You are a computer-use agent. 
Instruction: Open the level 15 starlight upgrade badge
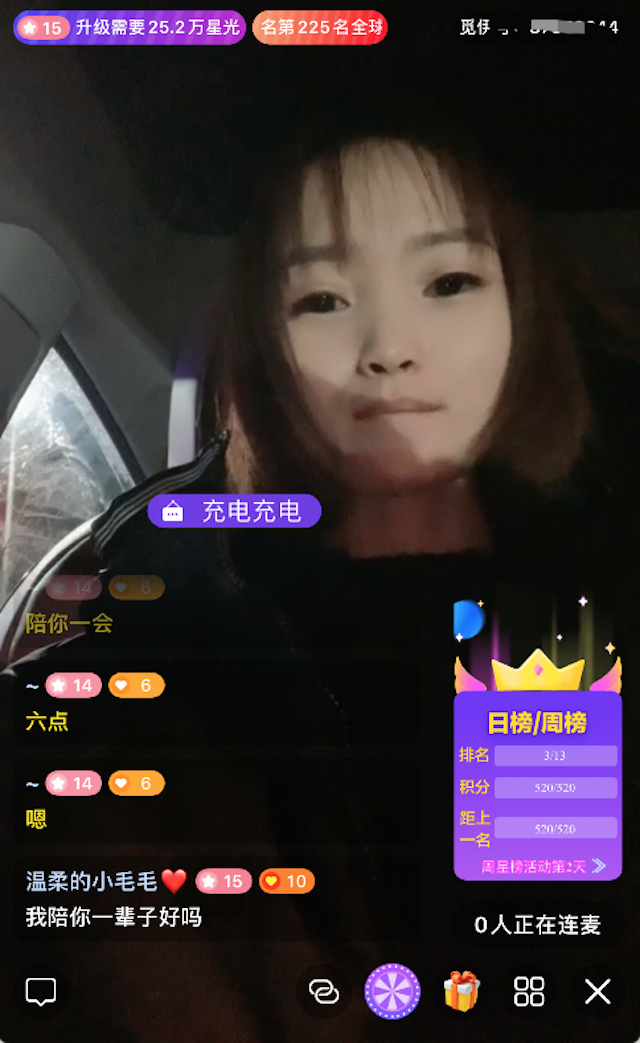(x=129, y=28)
